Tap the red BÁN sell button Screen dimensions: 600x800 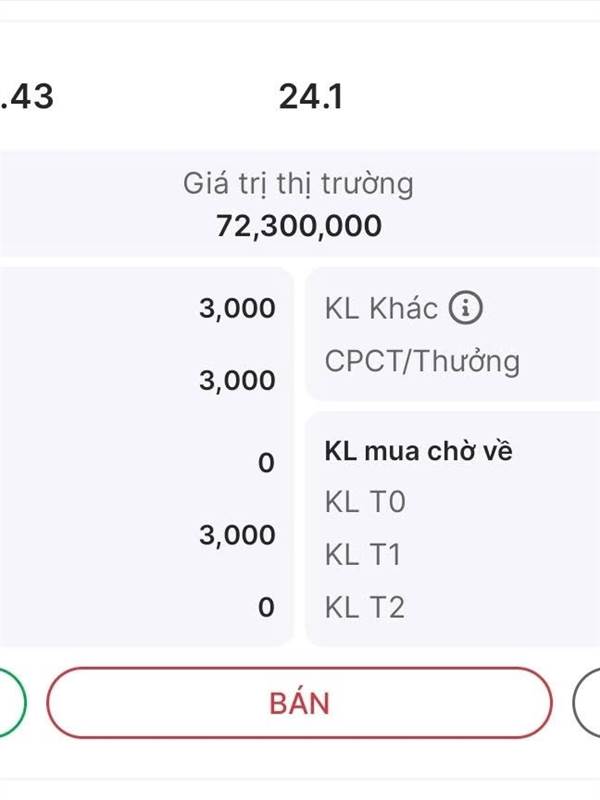pyautogui.click(x=299, y=702)
